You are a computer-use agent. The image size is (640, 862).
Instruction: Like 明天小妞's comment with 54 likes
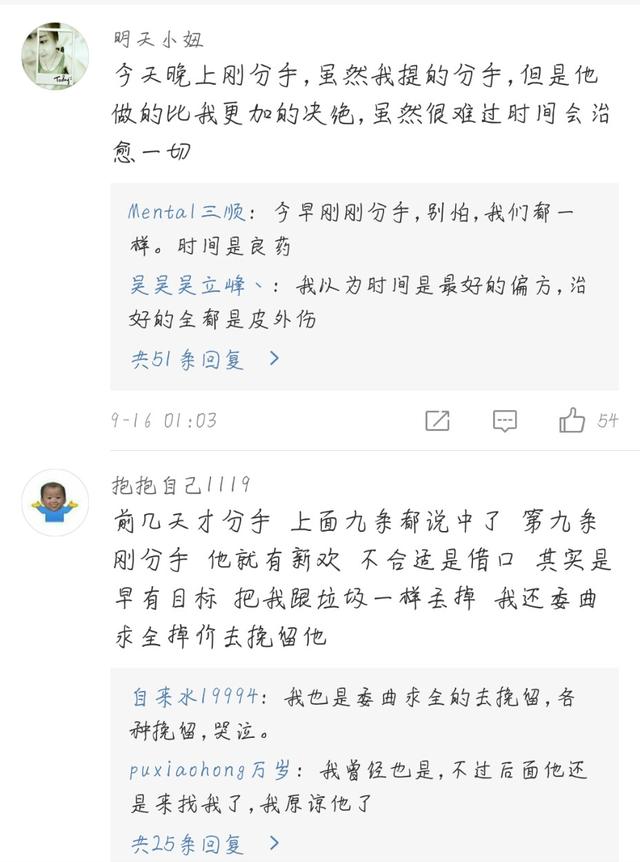pyautogui.click(x=573, y=421)
